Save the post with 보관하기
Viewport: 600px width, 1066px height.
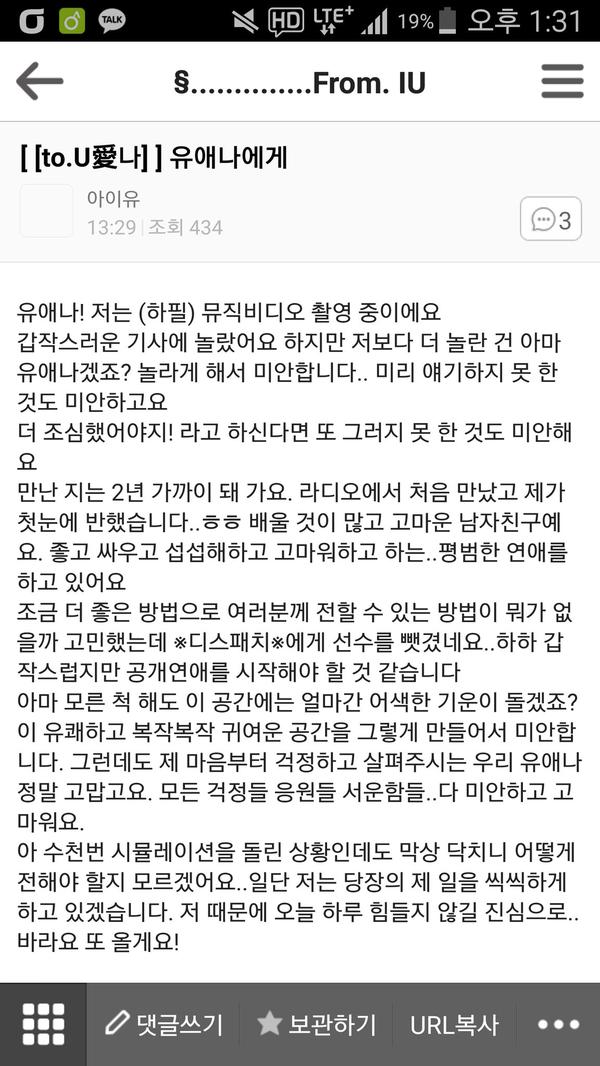coord(316,1025)
